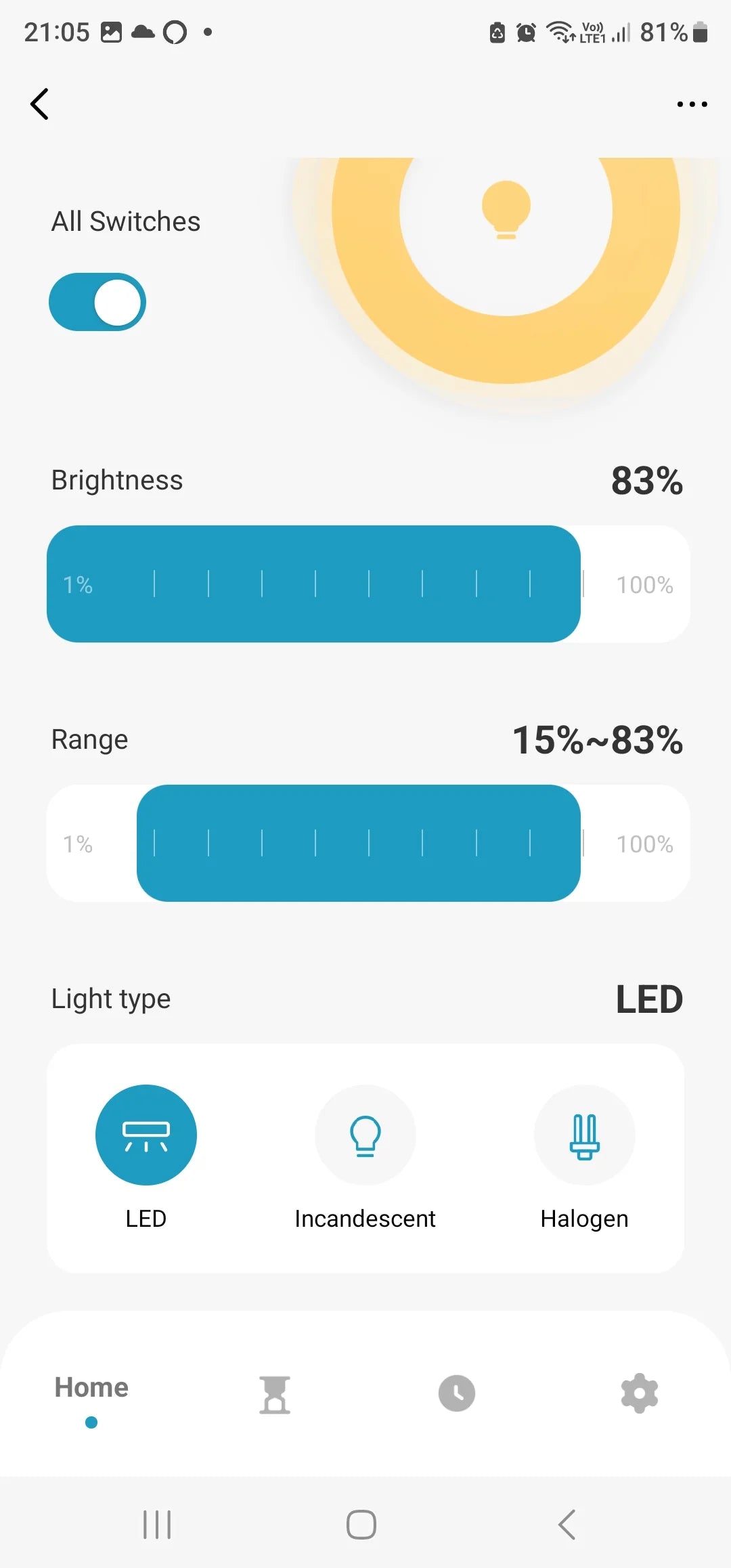Image resolution: width=731 pixels, height=1568 pixels.
Task: Tap the Brightness slider bar
Action: point(368,584)
